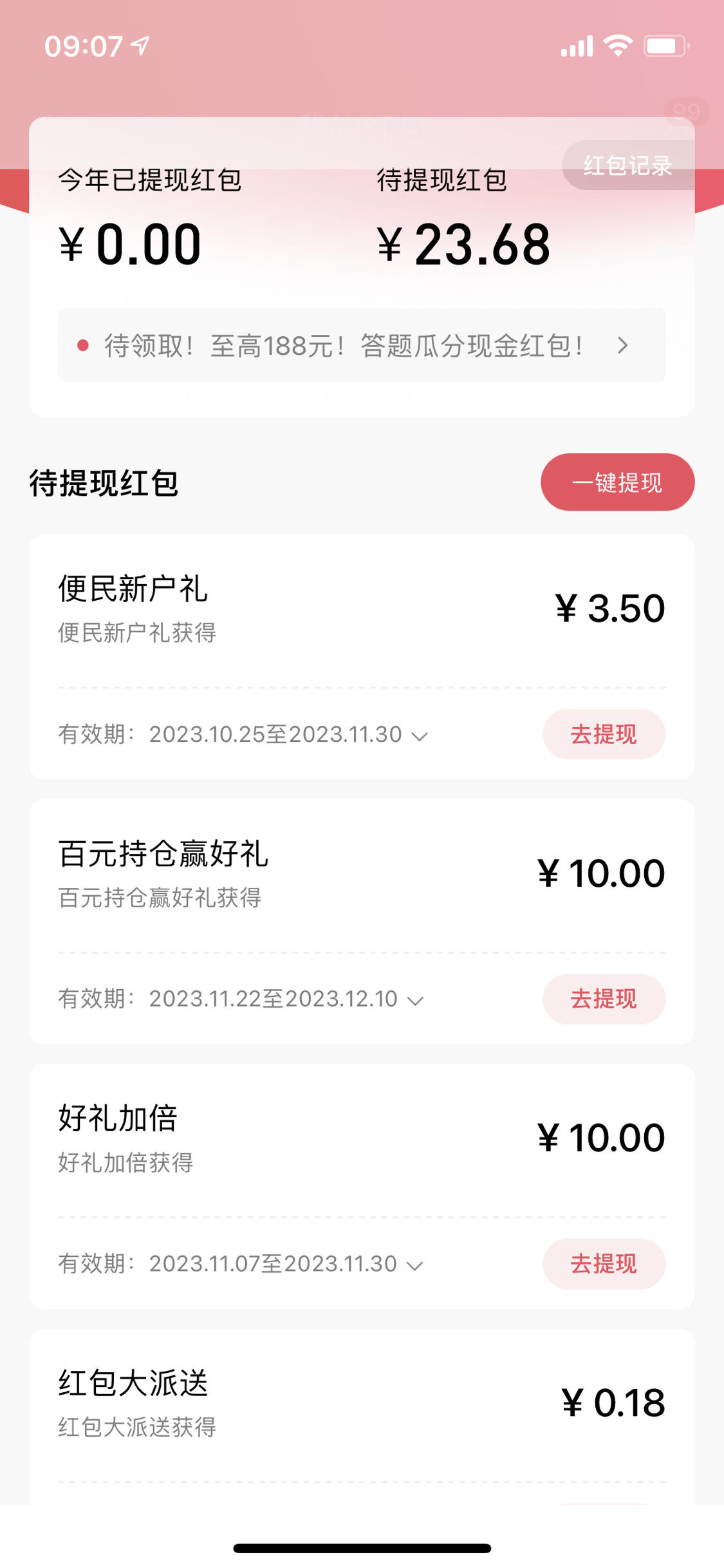
Task: Tap 去提现 for 百元持仓赢好礼
Action: click(604, 999)
